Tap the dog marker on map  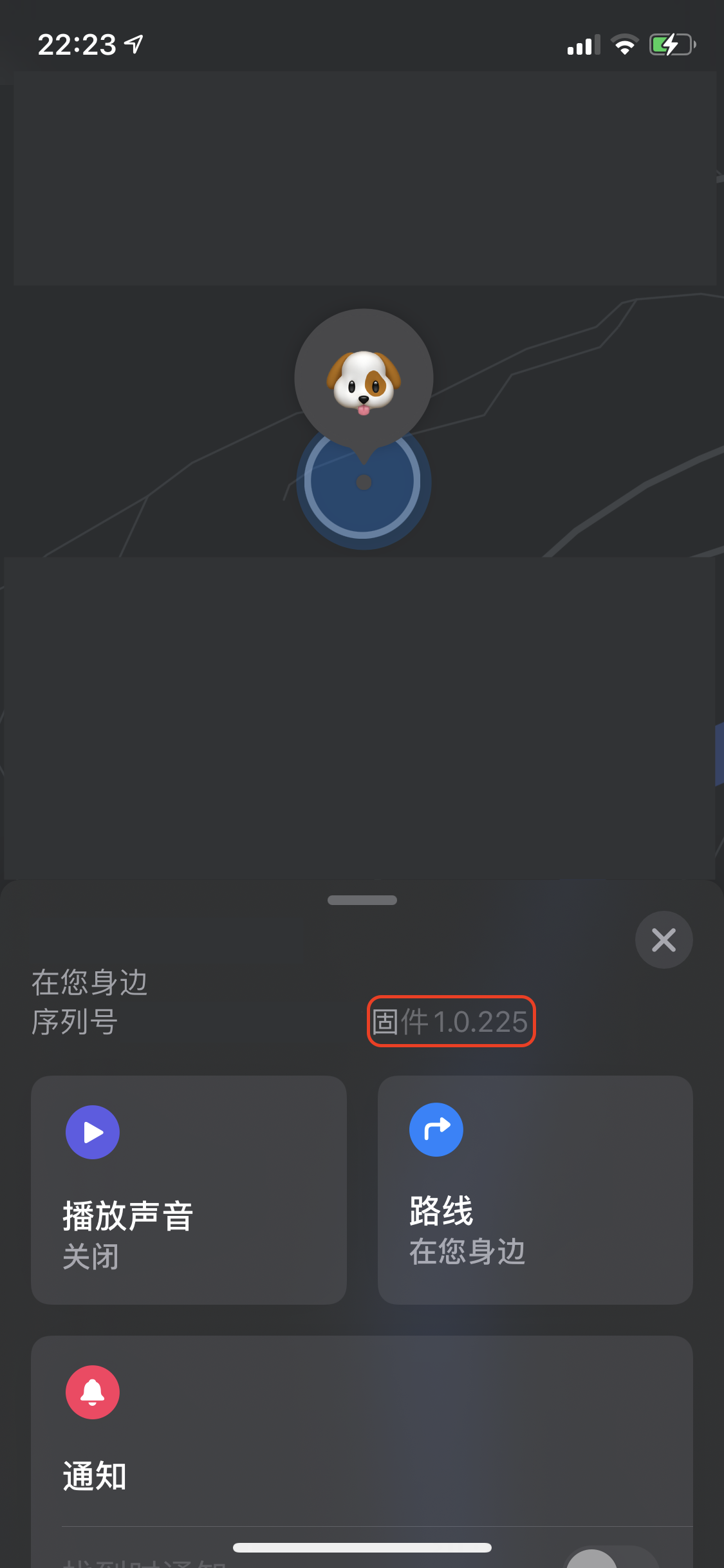pyautogui.click(x=364, y=380)
